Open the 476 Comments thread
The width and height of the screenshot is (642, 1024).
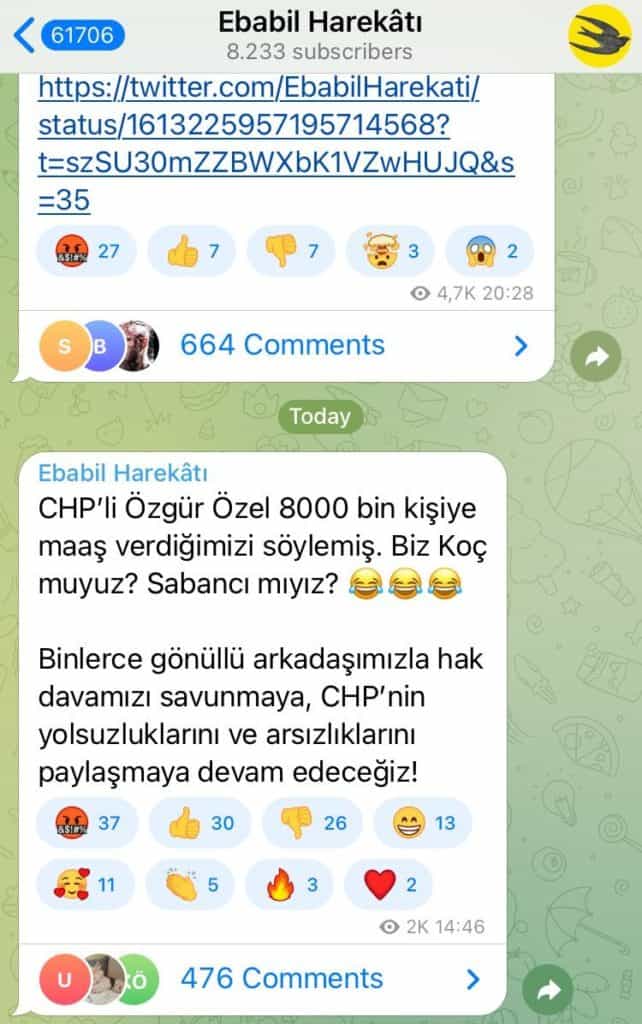(x=282, y=978)
